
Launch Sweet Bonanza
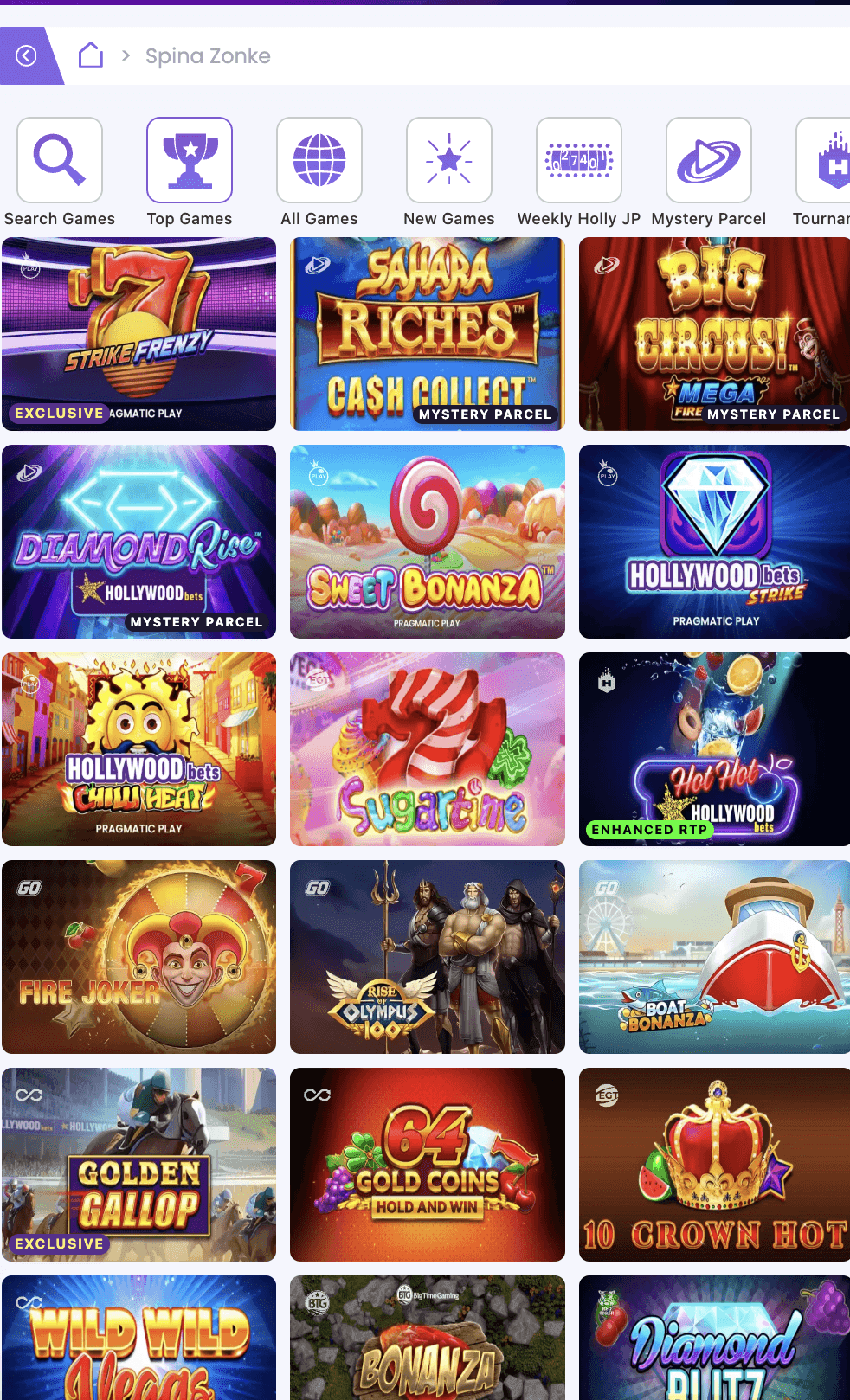[x=428, y=542]
